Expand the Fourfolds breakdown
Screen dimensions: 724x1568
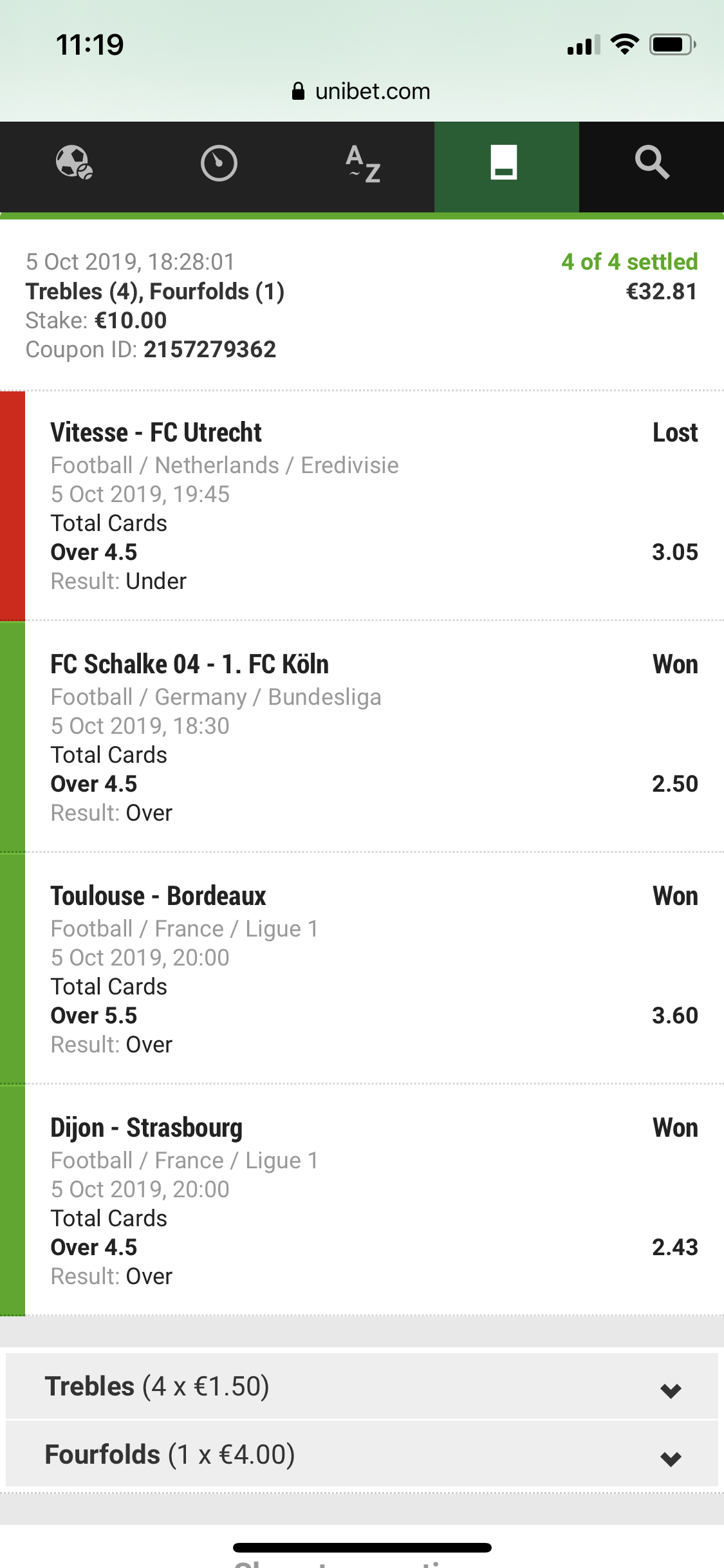362,1455
